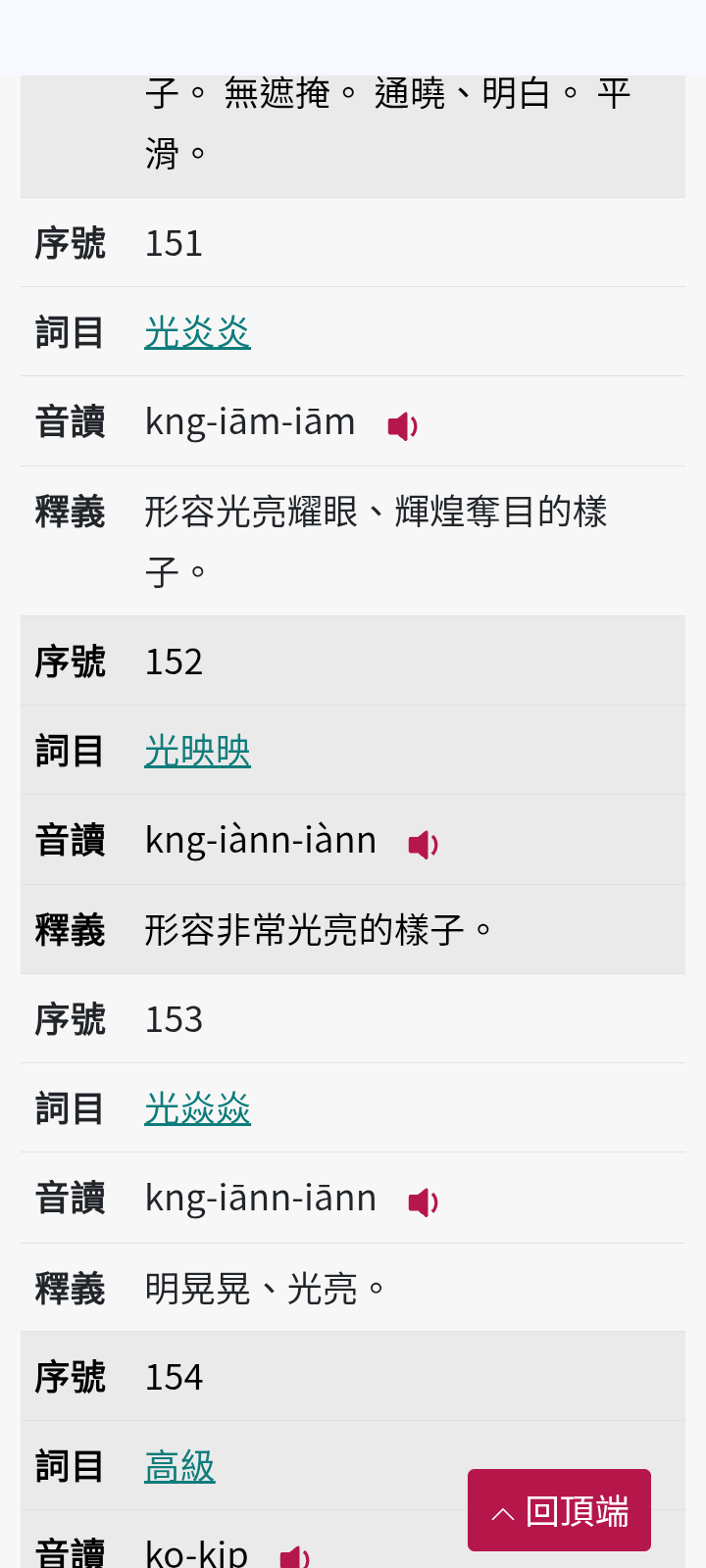This screenshot has height=1568, width=706.
Task: Open the entry link 光映映
Action: (197, 751)
